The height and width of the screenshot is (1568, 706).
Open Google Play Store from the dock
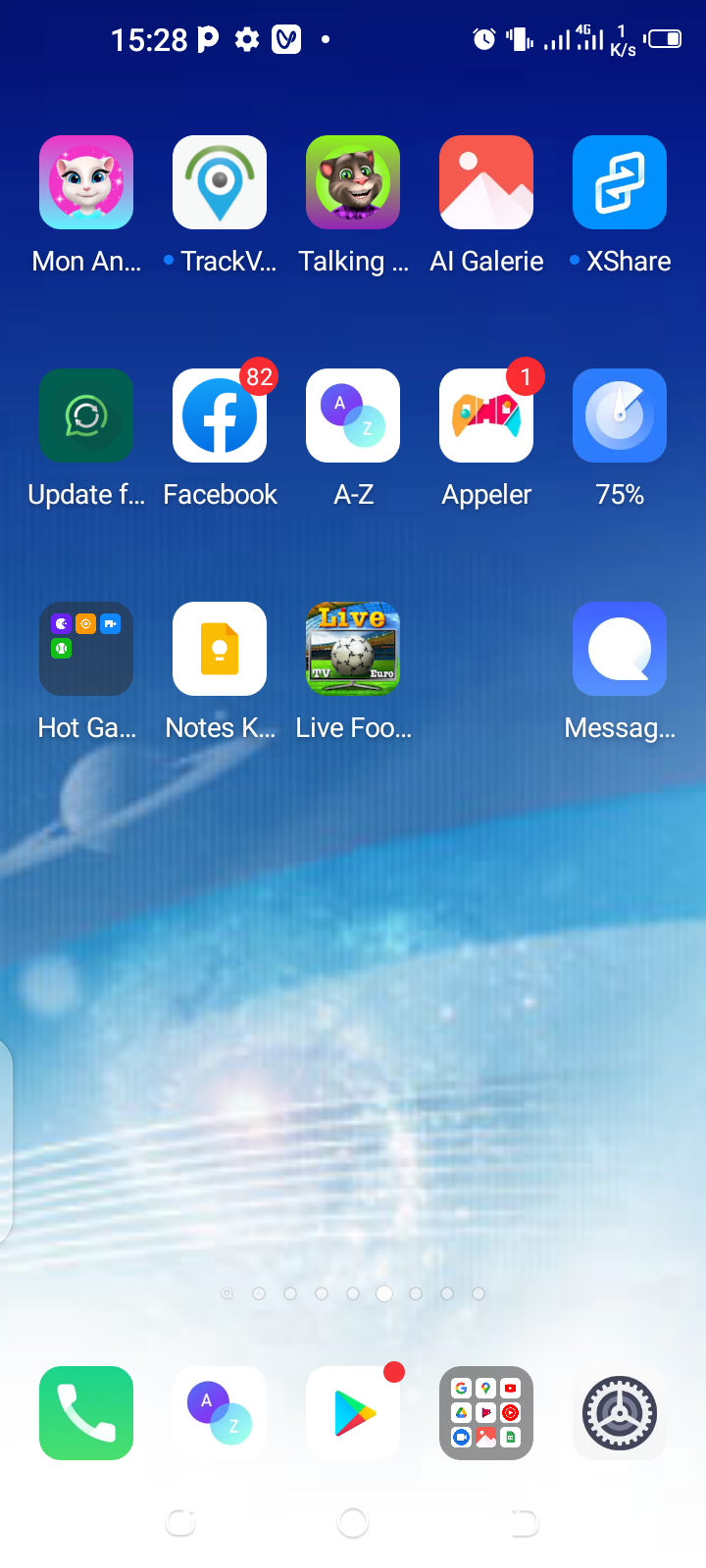[x=353, y=1413]
